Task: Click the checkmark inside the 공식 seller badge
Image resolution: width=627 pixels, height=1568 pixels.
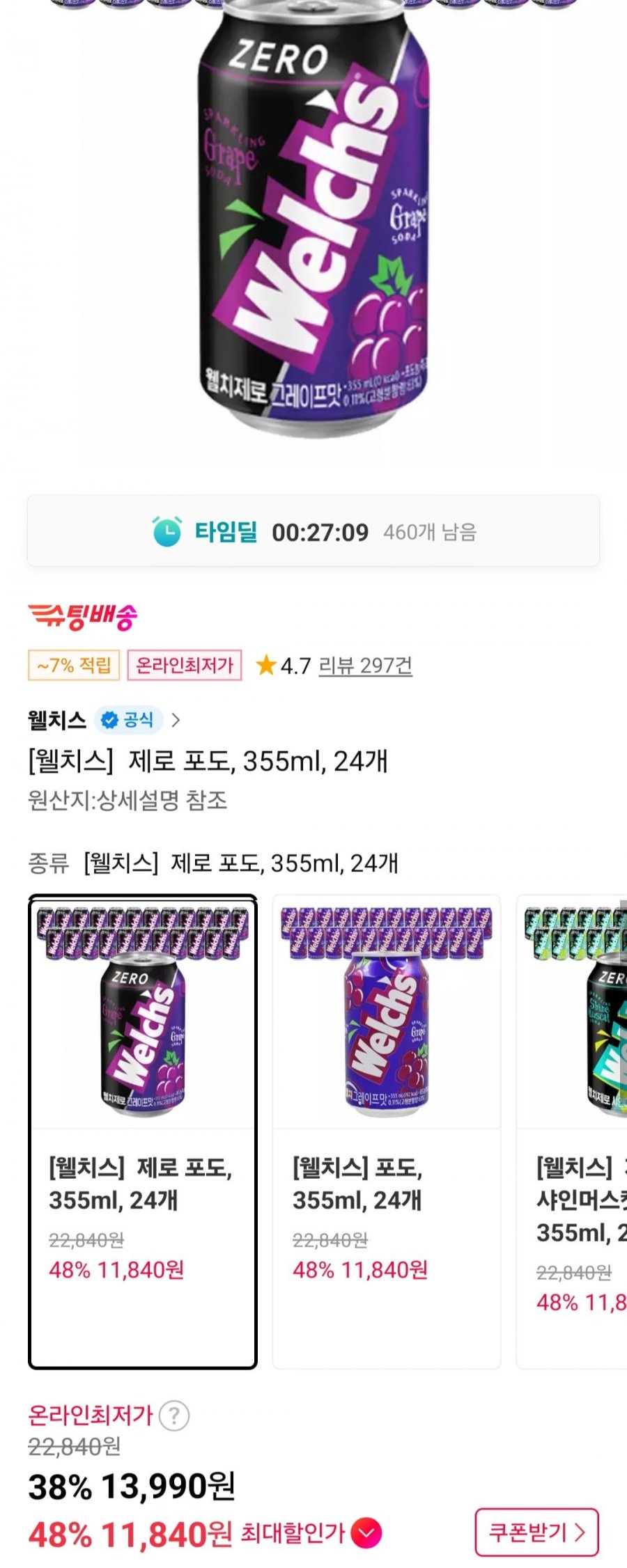Action: [x=109, y=721]
